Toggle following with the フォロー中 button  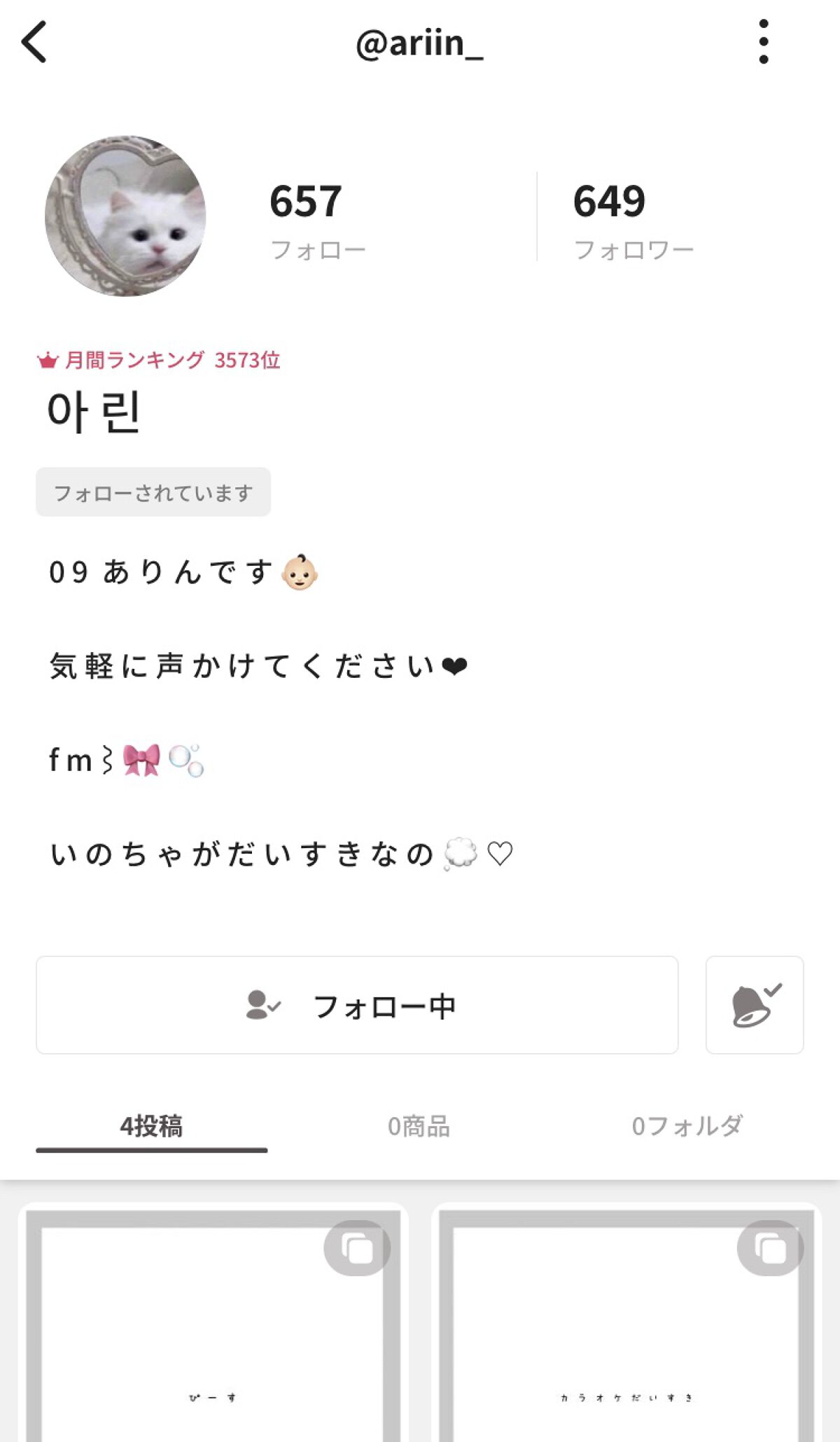click(x=357, y=1006)
